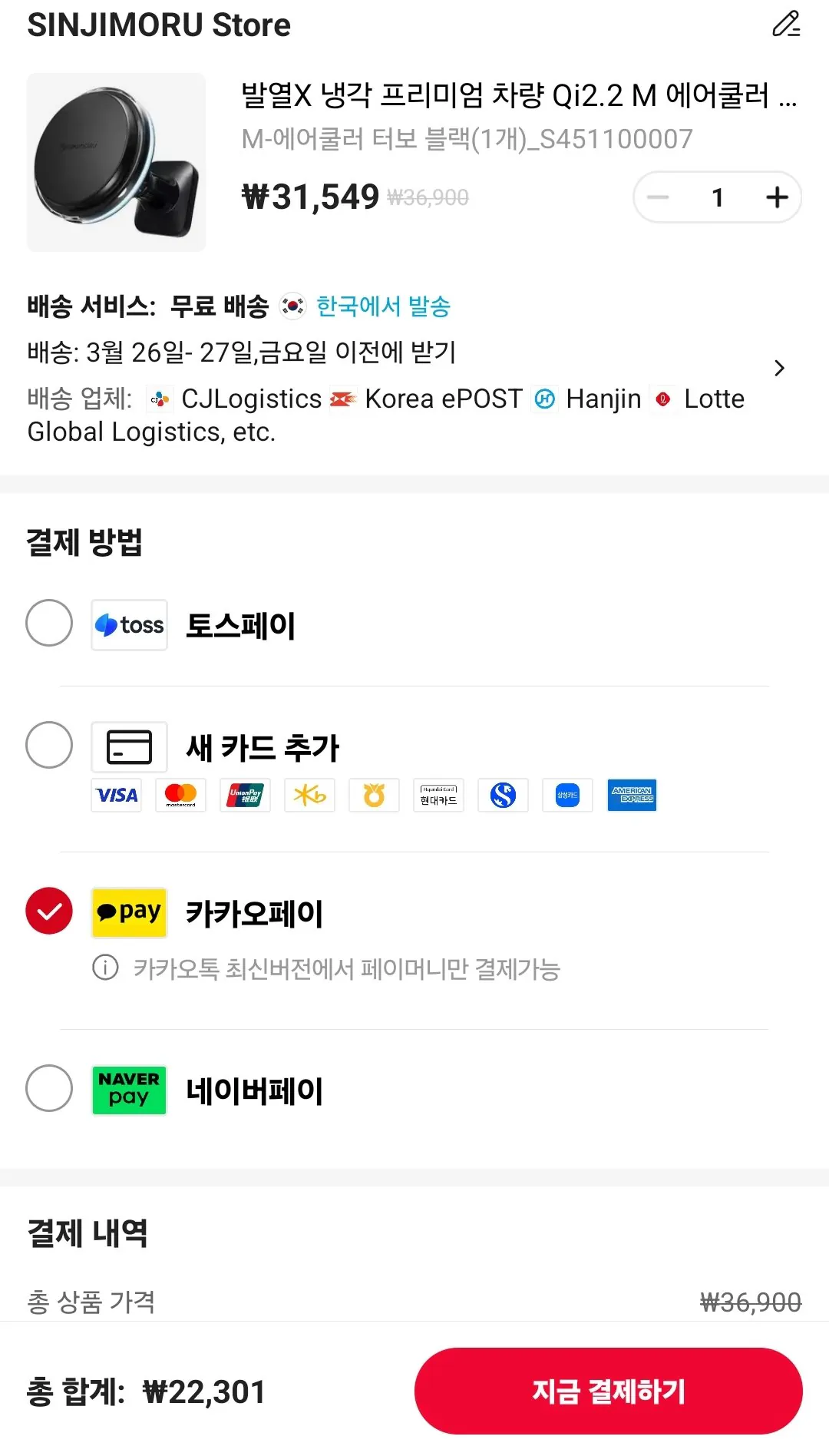Select the 토스페이 radio button
This screenshot has height=1456, width=829.
[x=48, y=624]
